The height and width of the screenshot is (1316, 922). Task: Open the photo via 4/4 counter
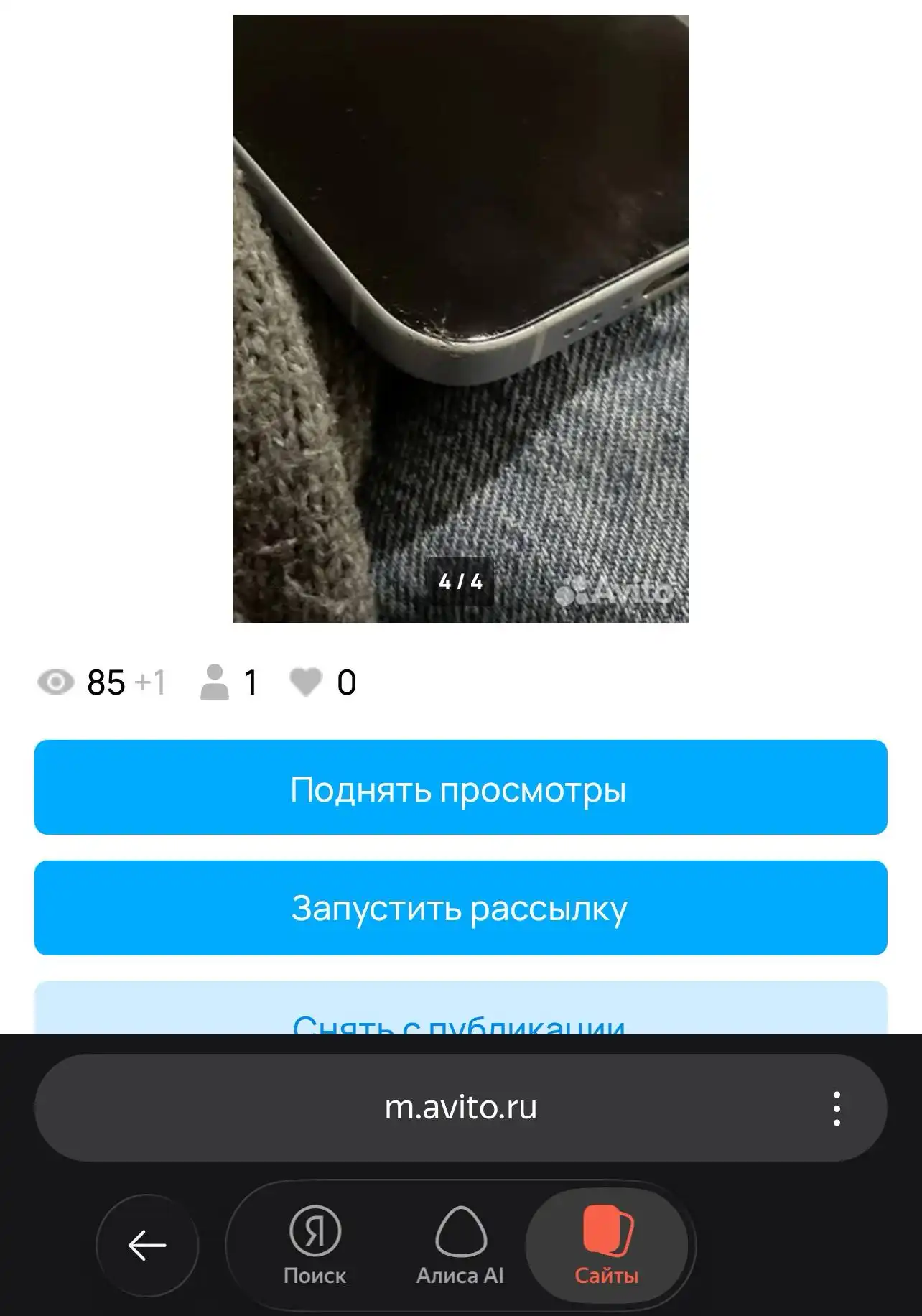(x=460, y=581)
